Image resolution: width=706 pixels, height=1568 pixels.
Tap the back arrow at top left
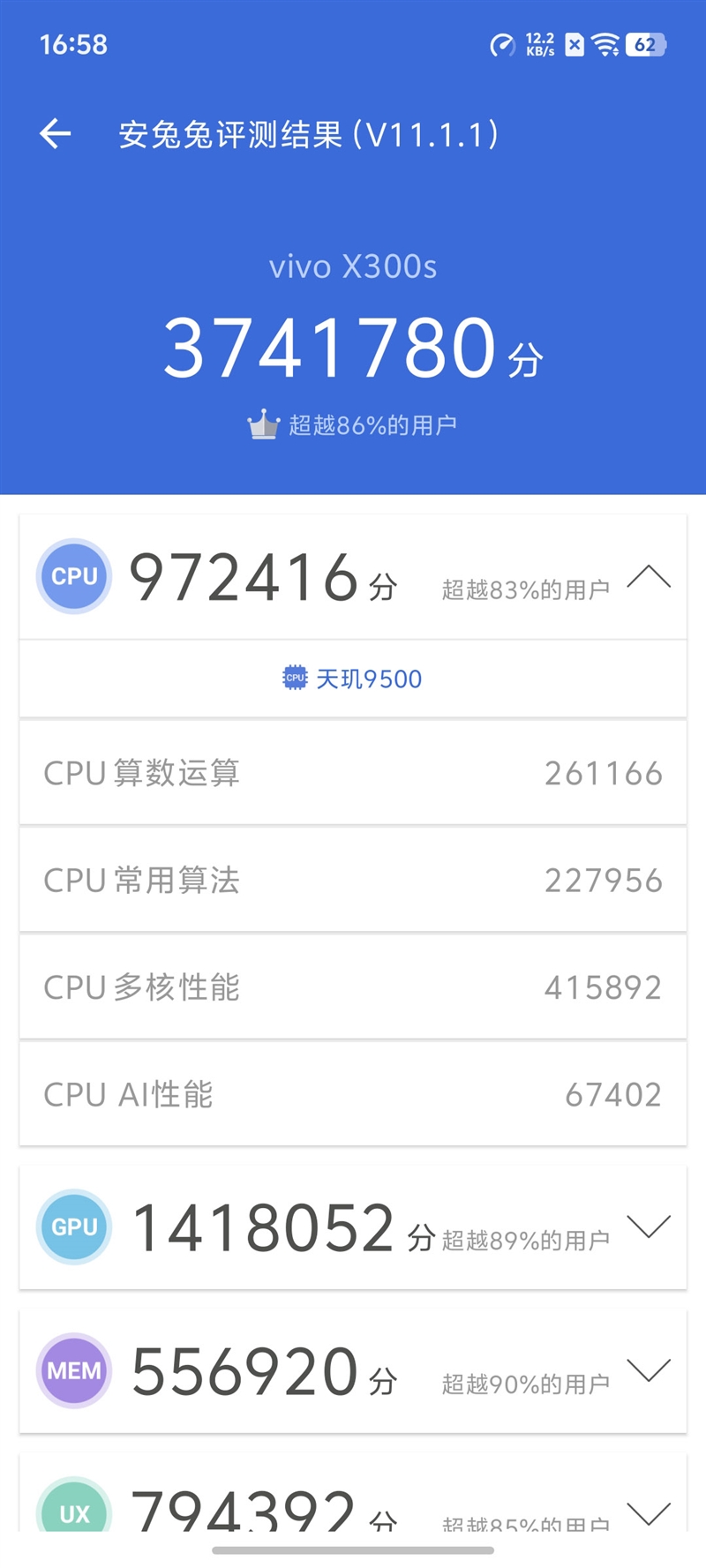click(x=55, y=133)
